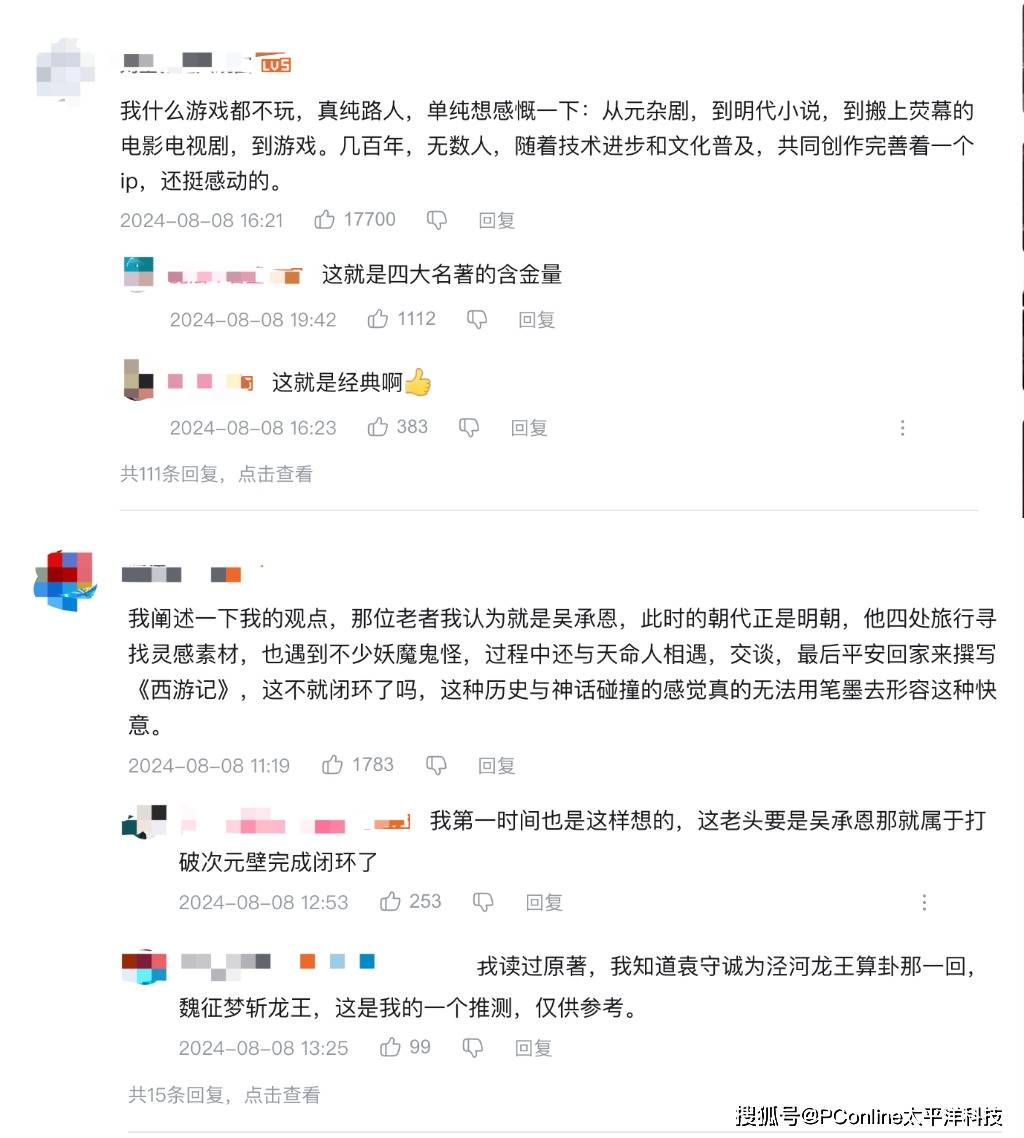Reply to the comment posted at 16:21
The width and height of the screenshot is (1024, 1138).
pos(496,221)
